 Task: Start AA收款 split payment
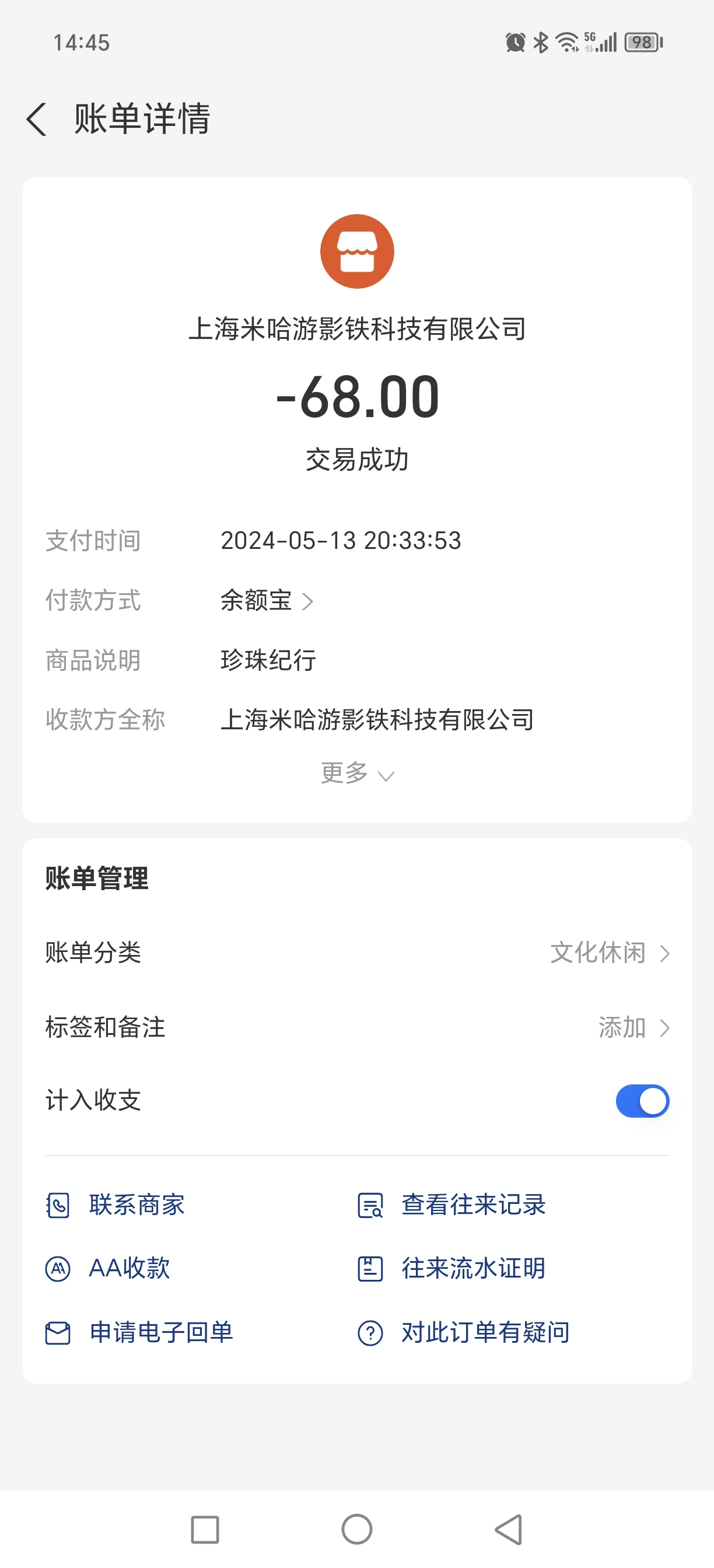coord(108,1269)
